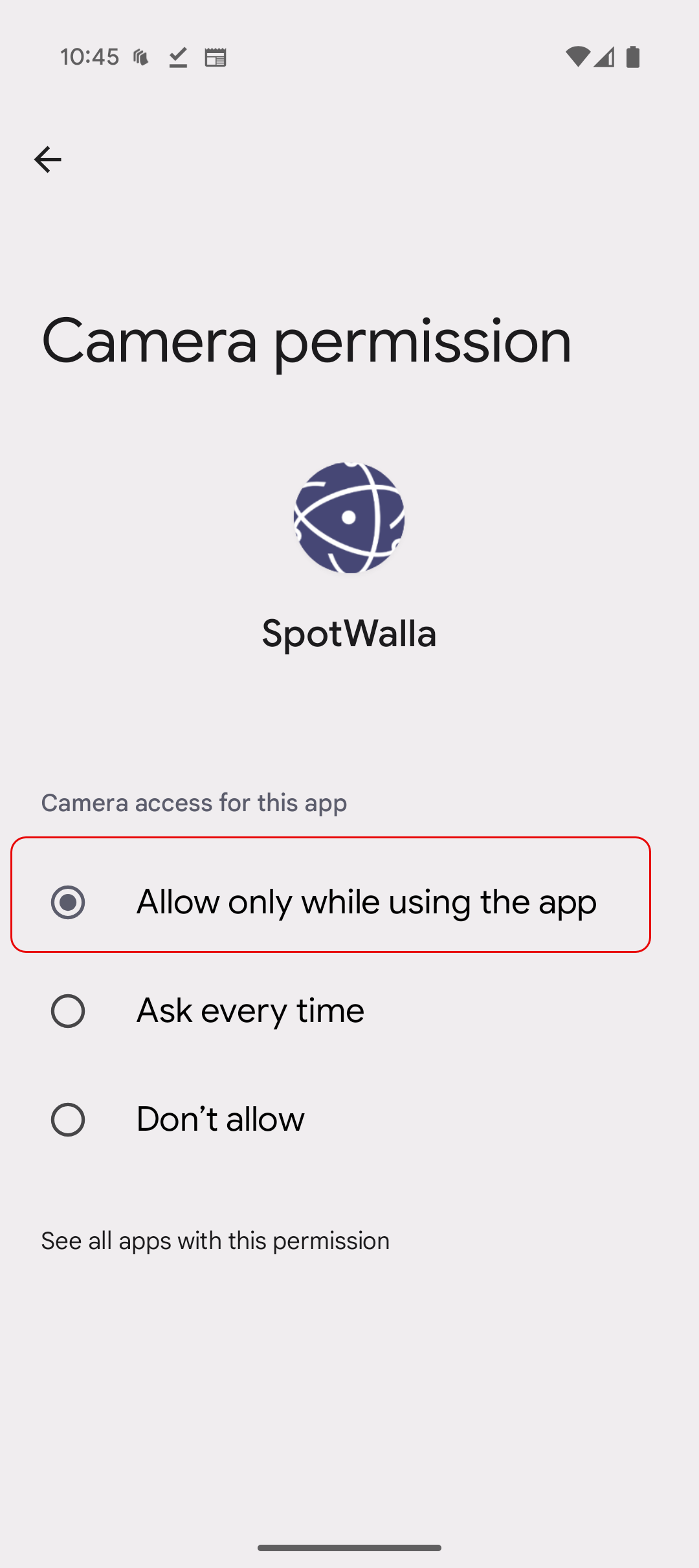Select Allow only while using the app
The image size is (699, 1568).
(x=330, y=900)
